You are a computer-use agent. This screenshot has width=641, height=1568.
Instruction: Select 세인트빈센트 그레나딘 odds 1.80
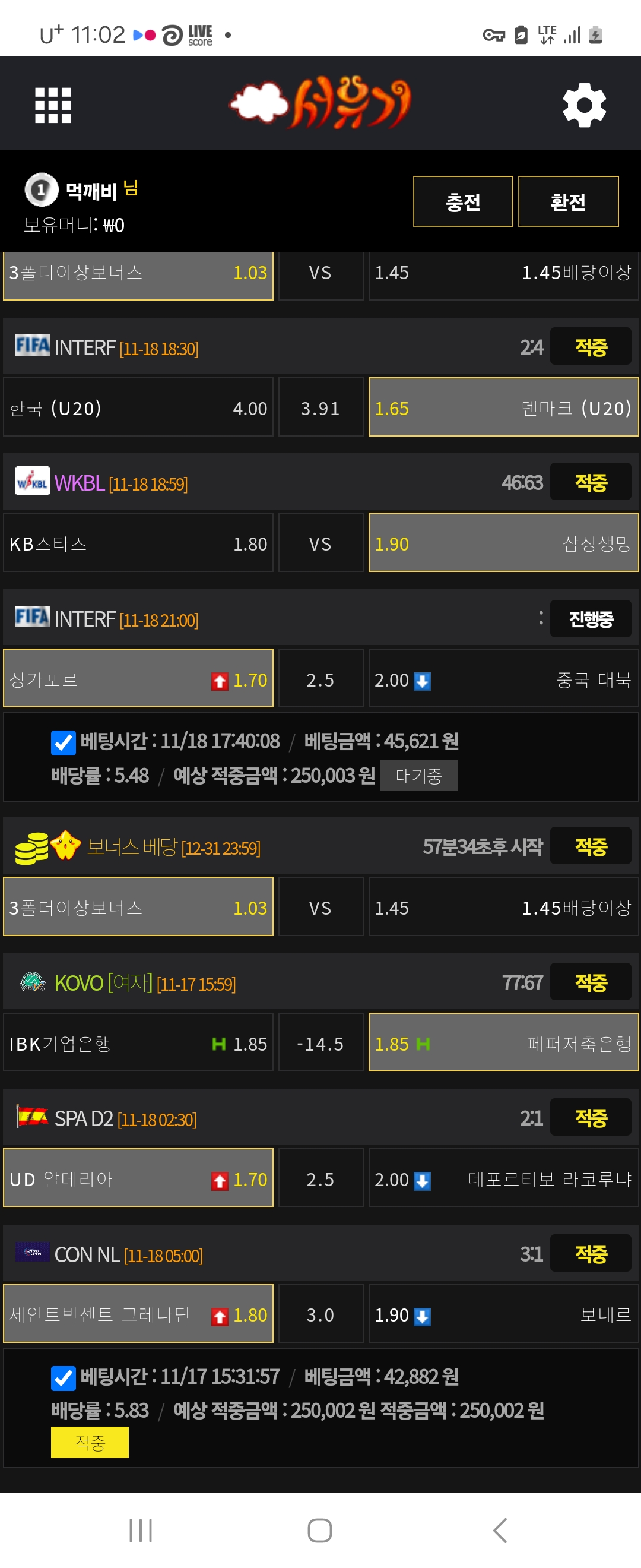click(x=138, y=1314)
